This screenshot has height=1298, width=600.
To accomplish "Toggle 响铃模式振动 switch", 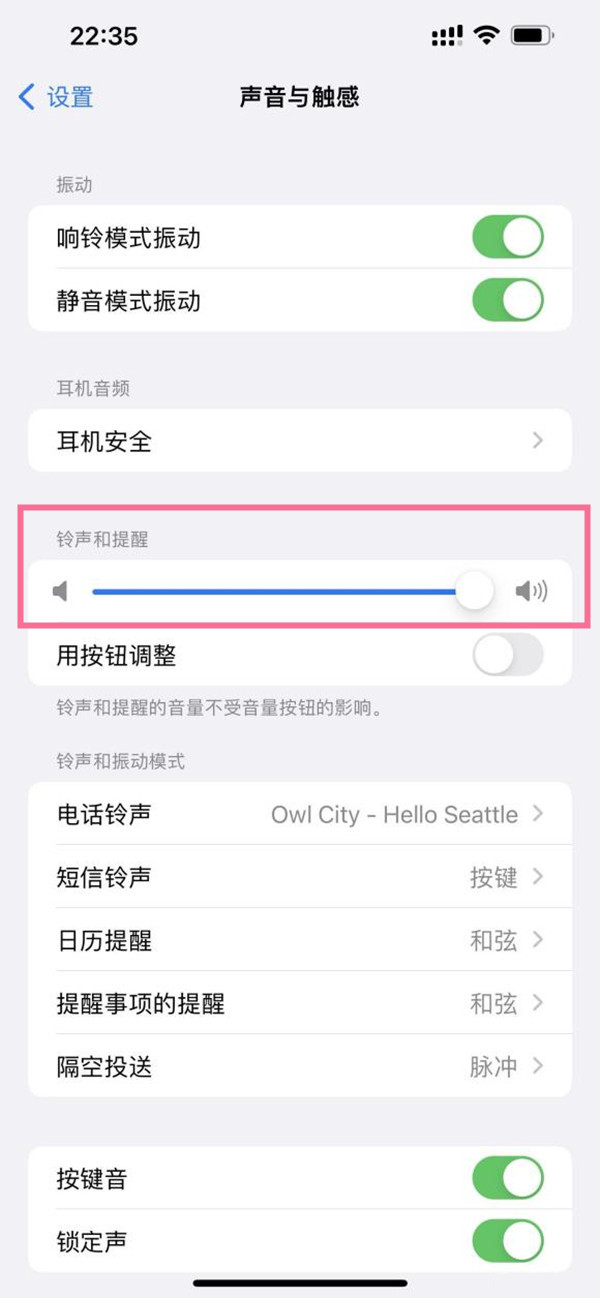I will pos(507,238).
